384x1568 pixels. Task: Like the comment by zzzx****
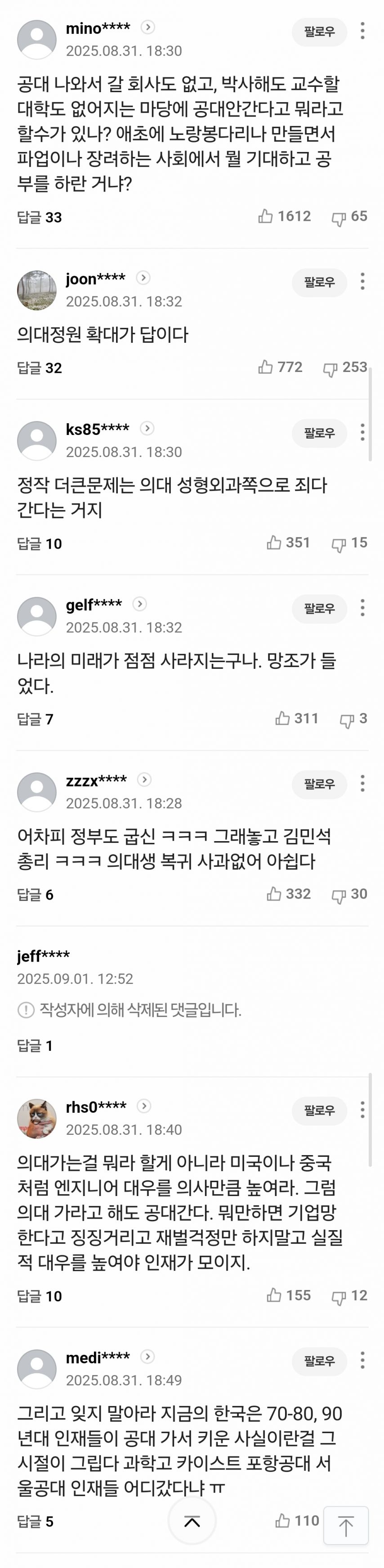click(x=274, y=894)
